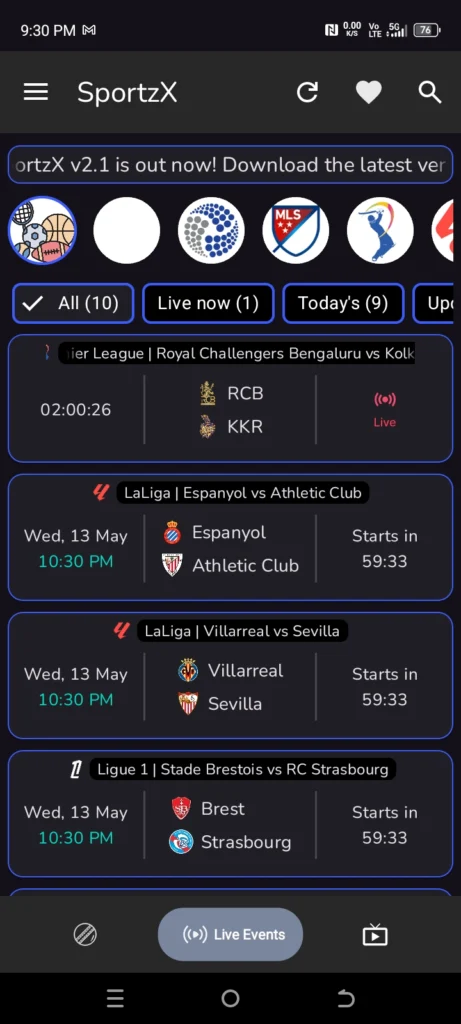
Task: Go back using system navigation
Action: [345, 998]
